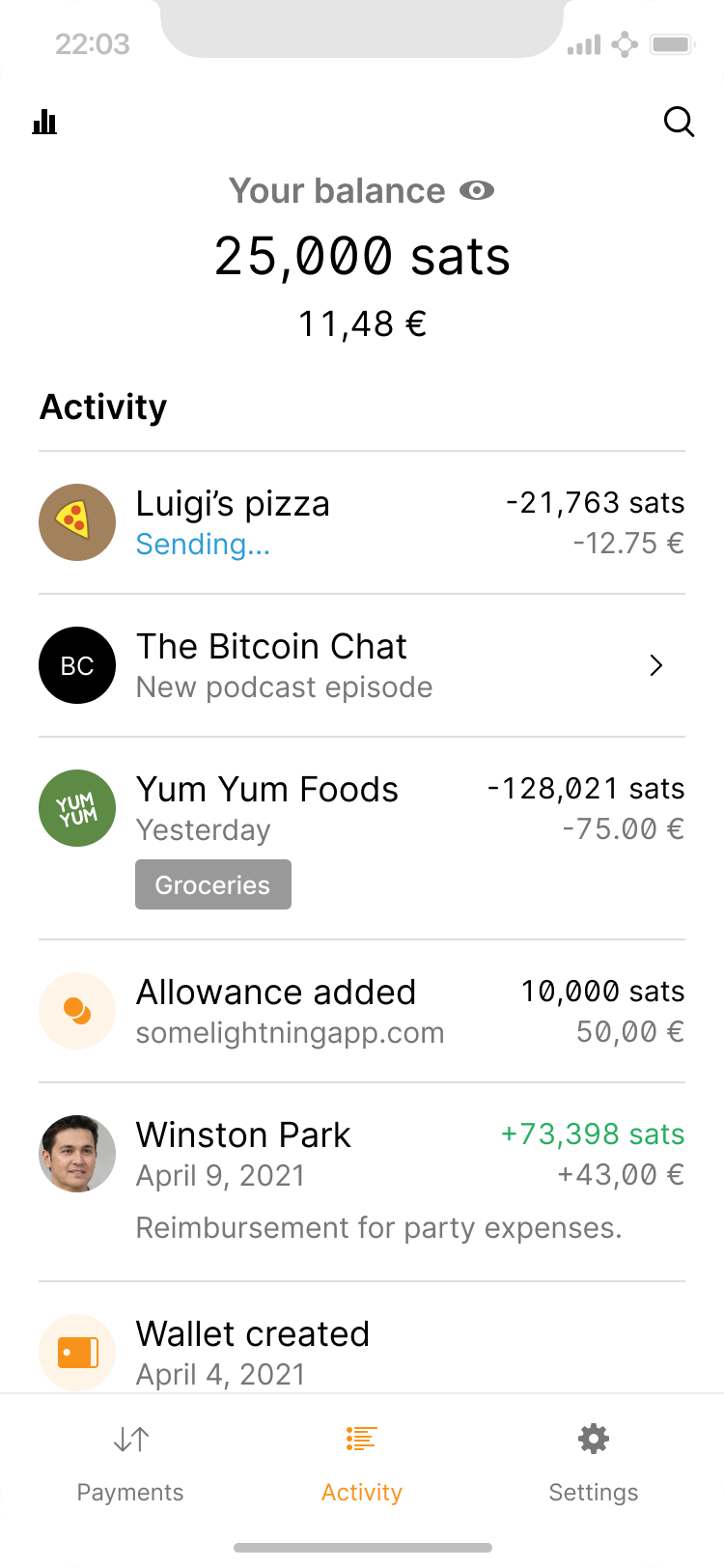The width and height of the screenshot is (724, 1568).
Task: Open the Wallet created entry
Action: pos(361,1352)
